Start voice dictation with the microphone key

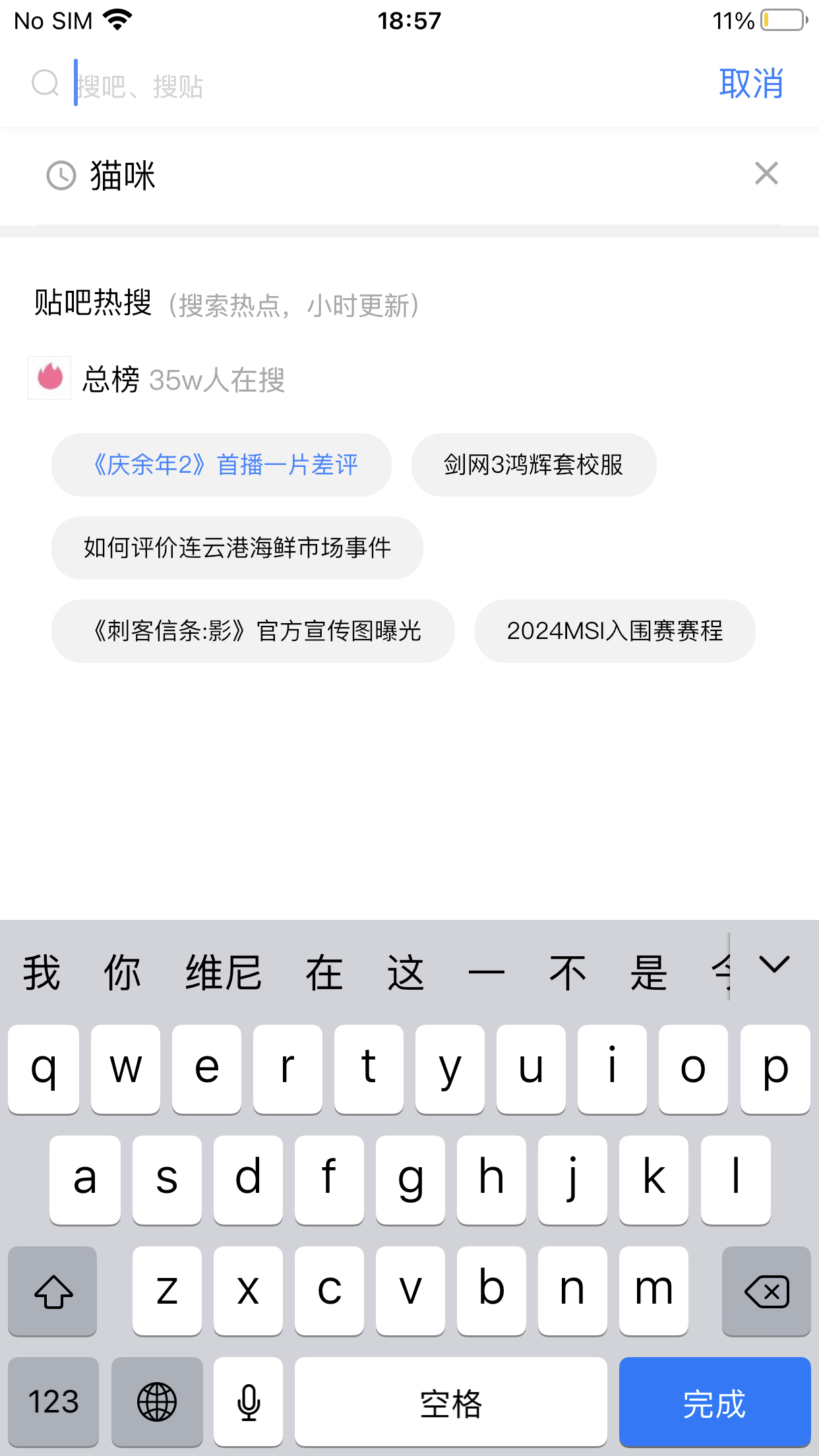[249, 1402]
